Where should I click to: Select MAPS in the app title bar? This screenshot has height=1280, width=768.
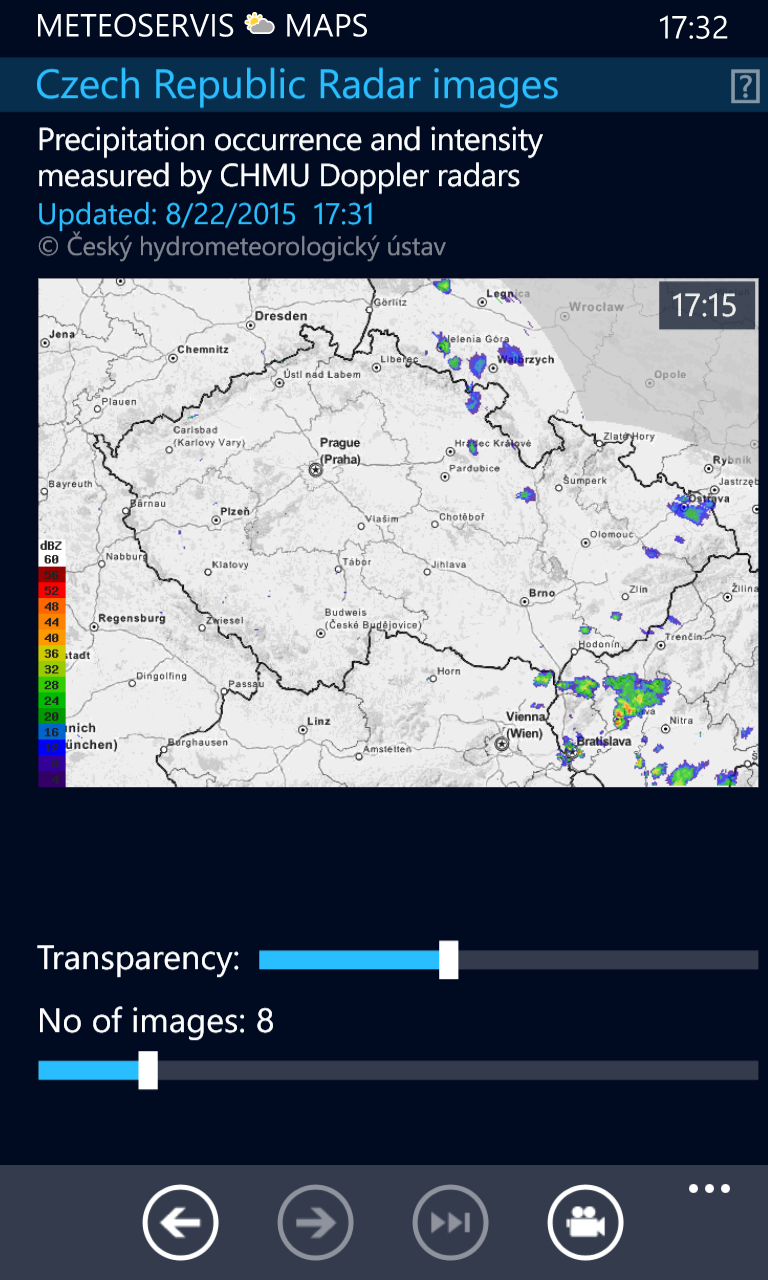(327, 24)
